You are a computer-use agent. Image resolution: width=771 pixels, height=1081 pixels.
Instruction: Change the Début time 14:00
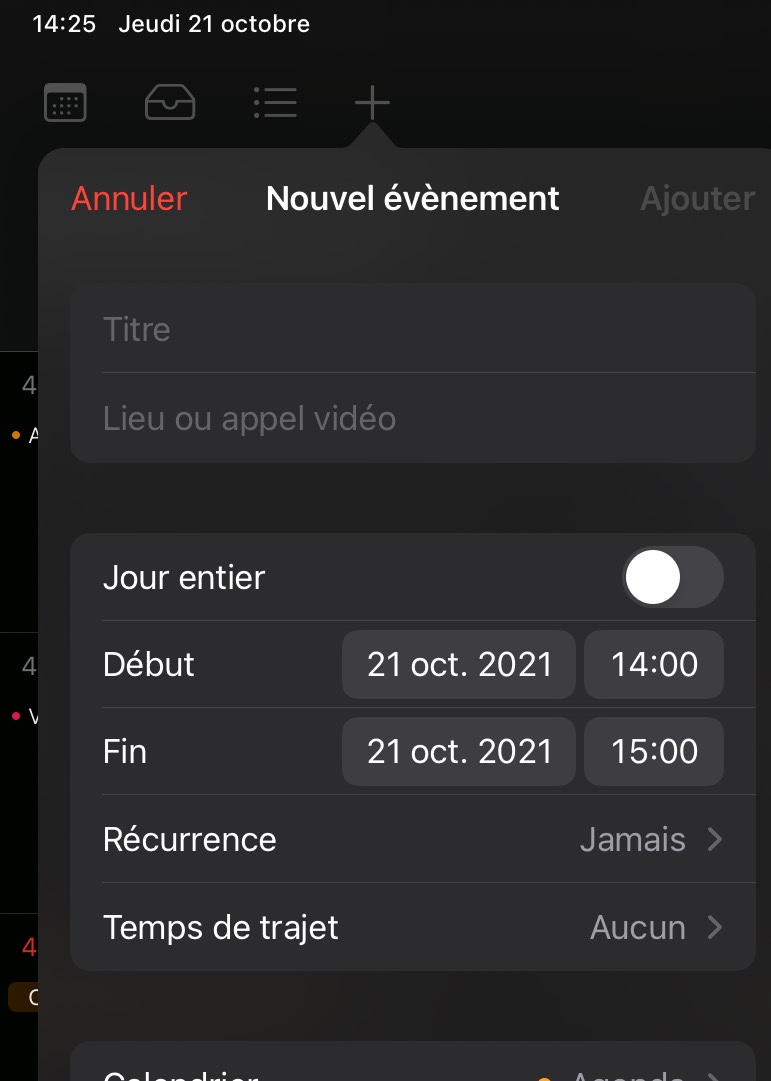click(654, 664)
